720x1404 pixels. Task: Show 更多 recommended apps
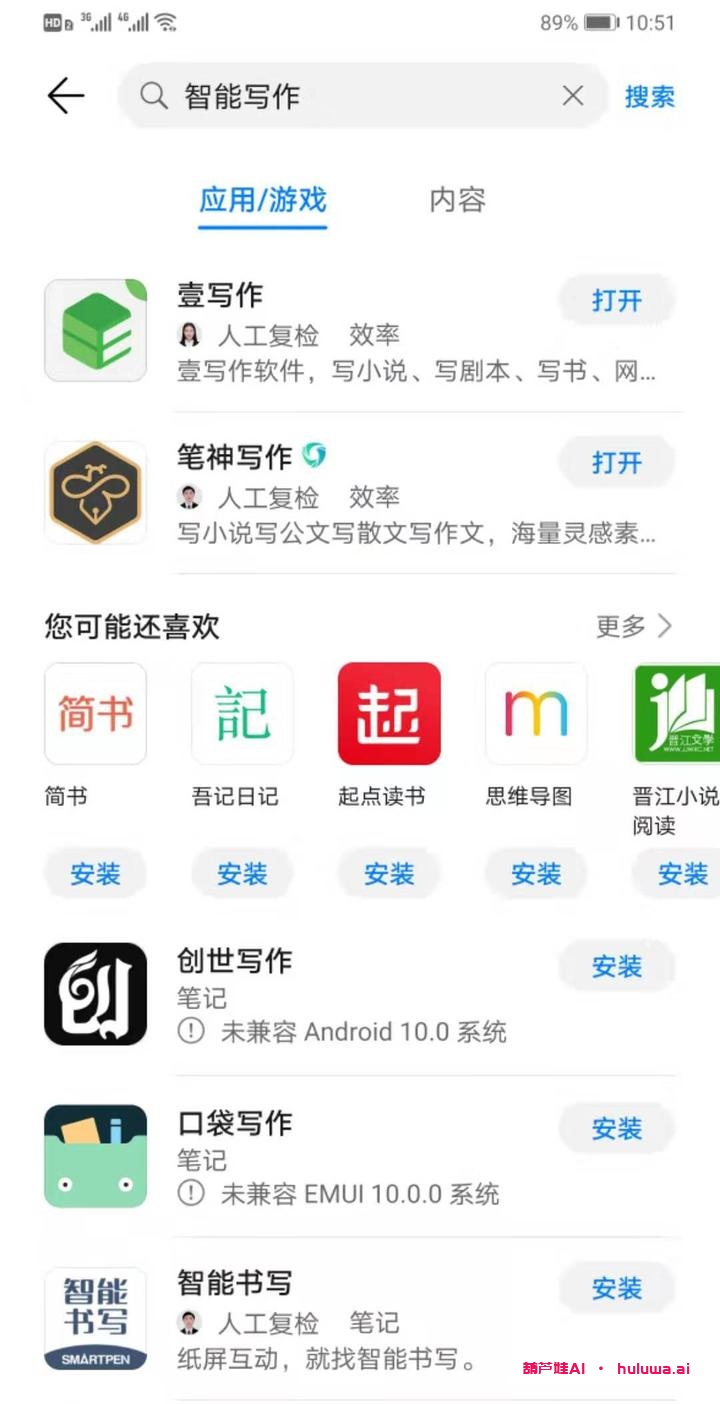pyautogui.click(x=633, y=627)
